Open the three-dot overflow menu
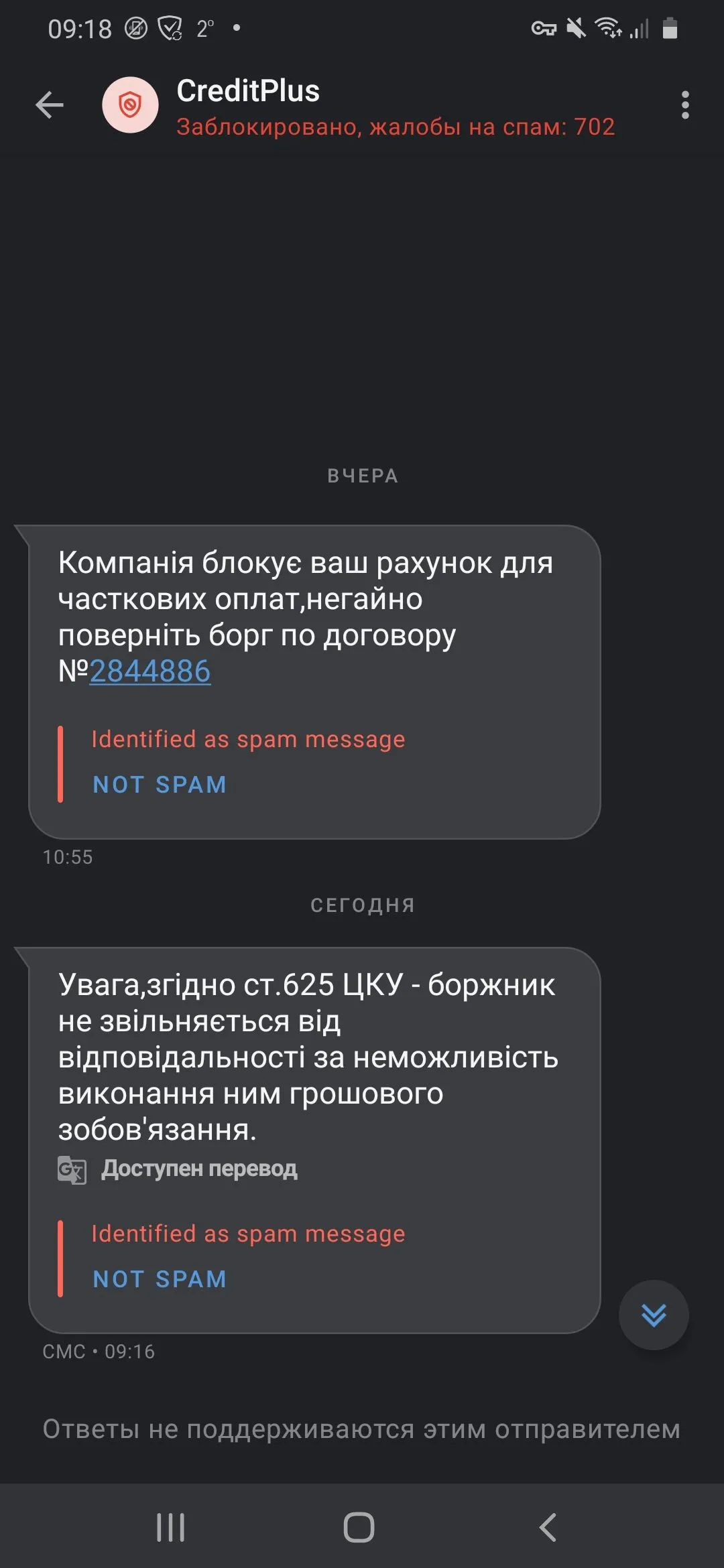The image size is (724, 1568). (684, 105)
